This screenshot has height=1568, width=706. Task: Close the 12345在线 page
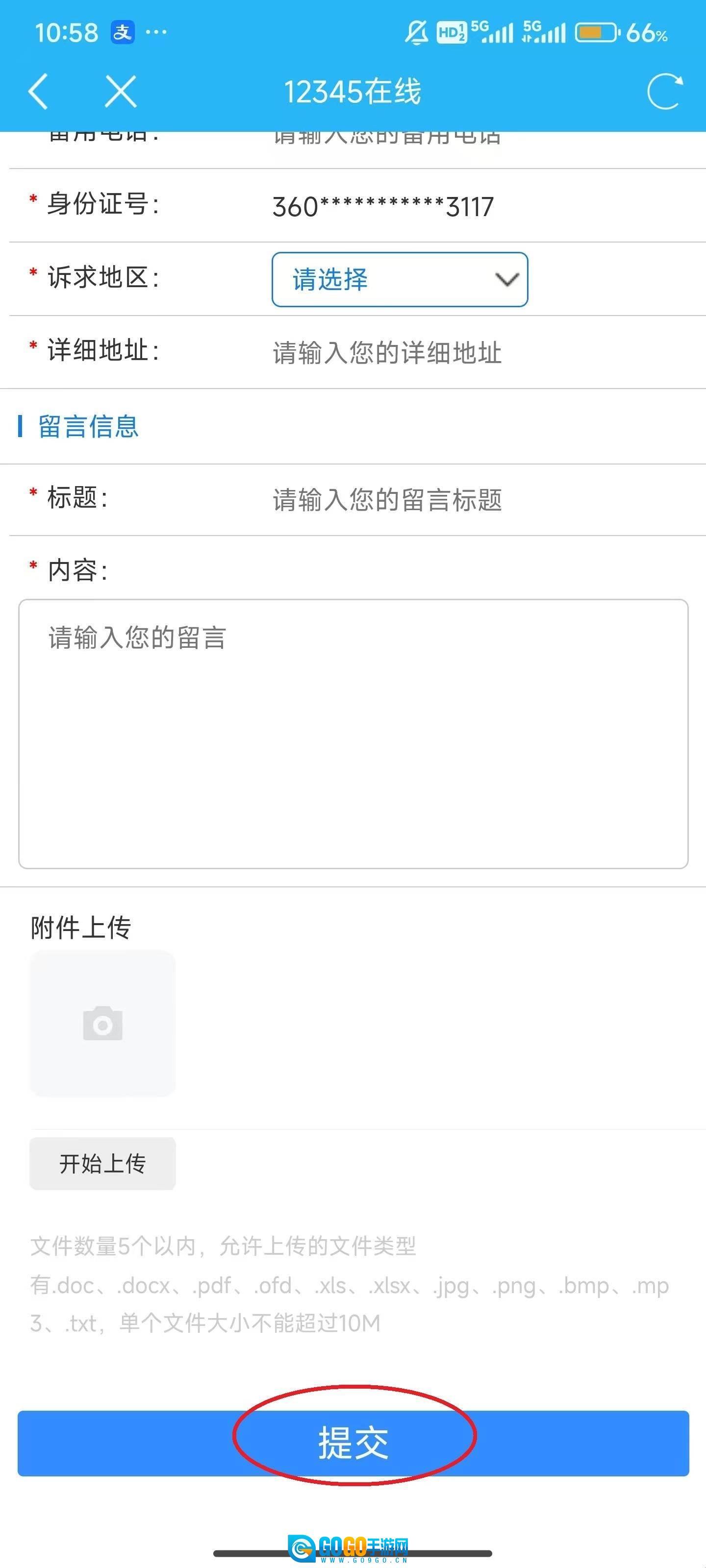[121, 92]
